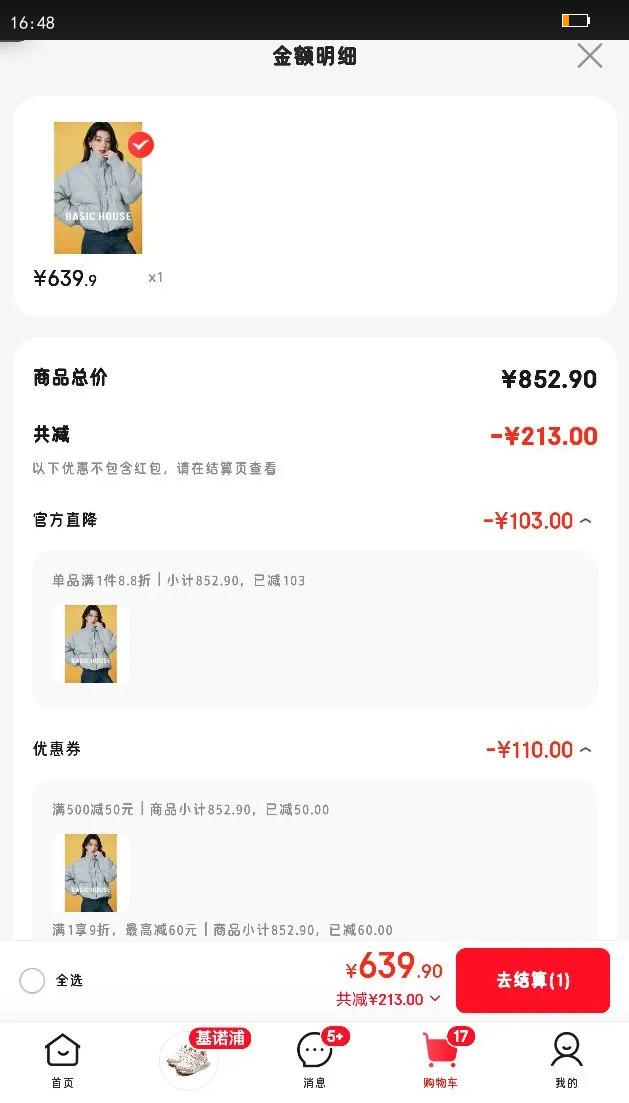The image size is (629, 1103).
Task: Open the 购物车 shopping cart tab
Action: [x=441, y=1060]
